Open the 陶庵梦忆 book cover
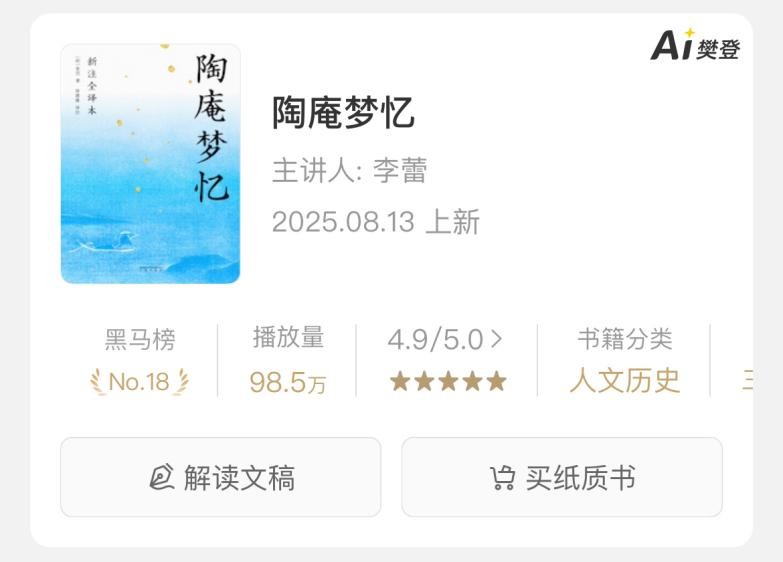This screenshot has width=783, height=562. [150, 164]
